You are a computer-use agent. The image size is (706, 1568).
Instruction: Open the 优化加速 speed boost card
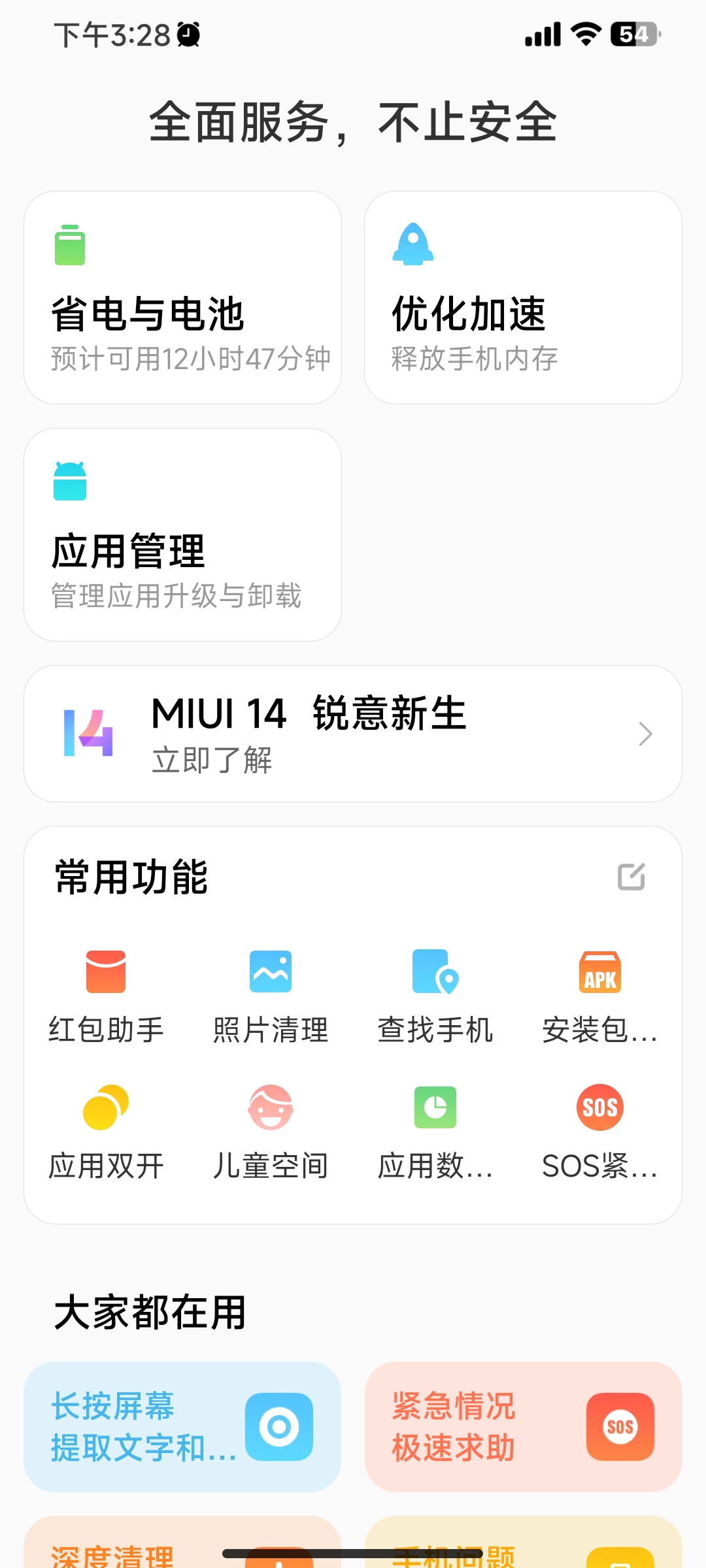(x=523, y=297)
